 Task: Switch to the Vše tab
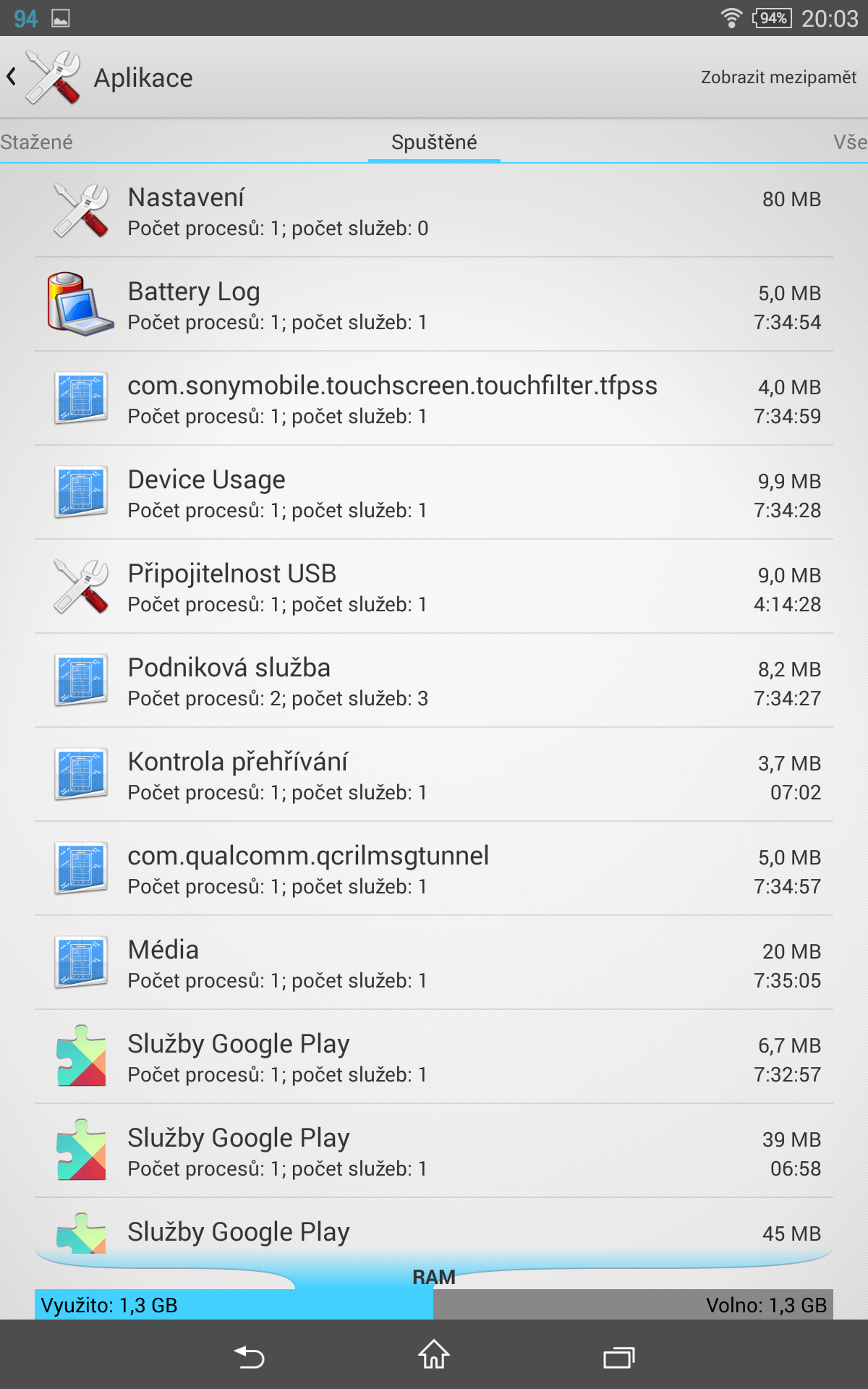pyautogui.click(x=850, y=142)
